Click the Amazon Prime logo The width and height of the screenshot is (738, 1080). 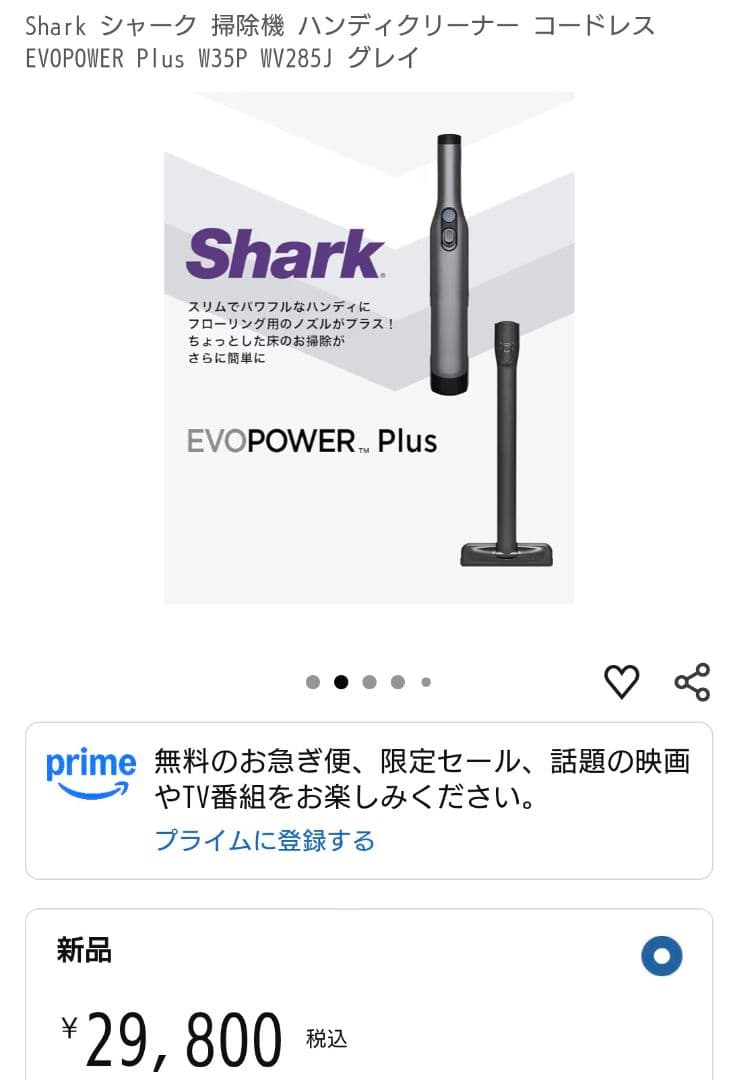[92, 768]
